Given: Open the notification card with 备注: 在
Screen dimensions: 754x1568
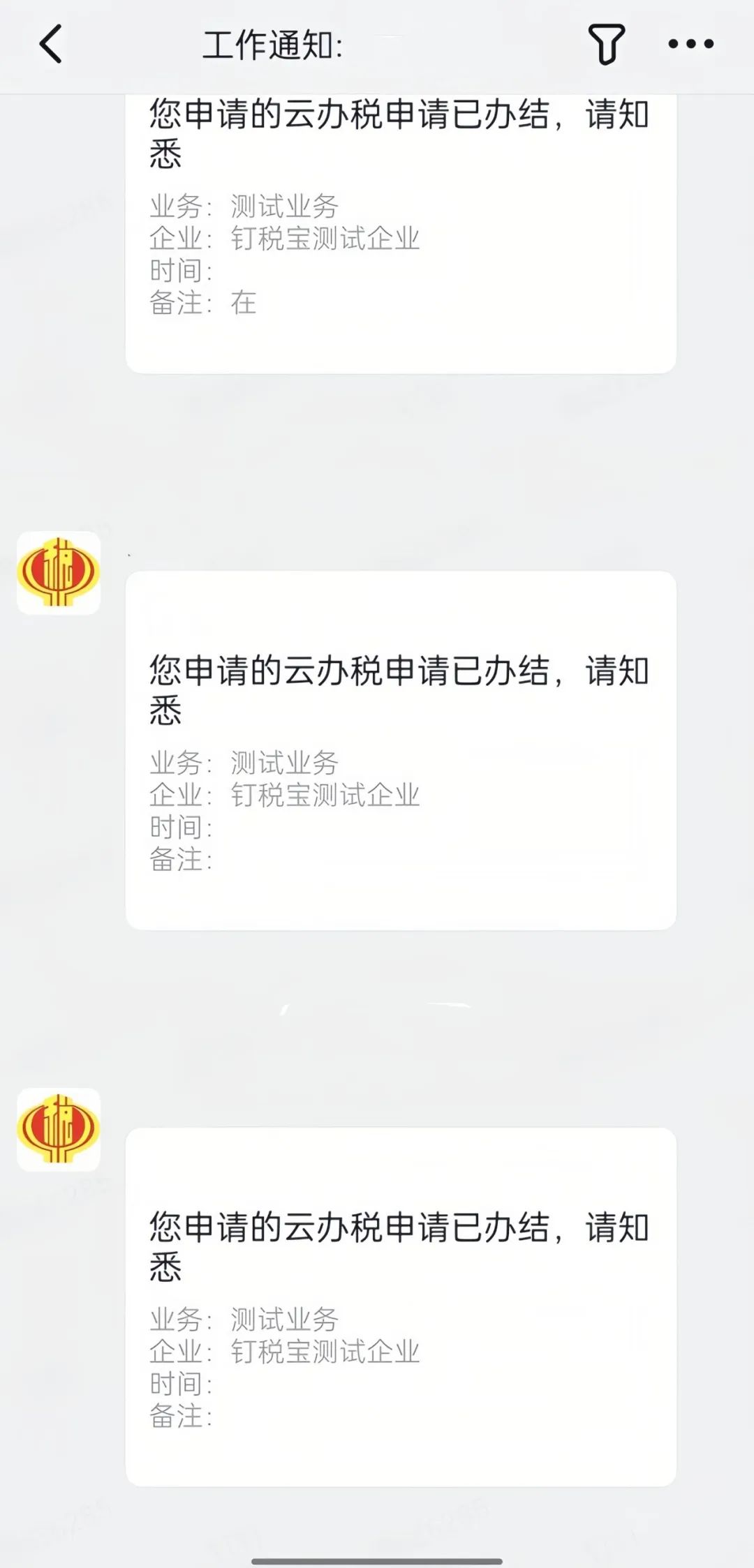Looking at the screenshot, I should click(x=401, y=233).
